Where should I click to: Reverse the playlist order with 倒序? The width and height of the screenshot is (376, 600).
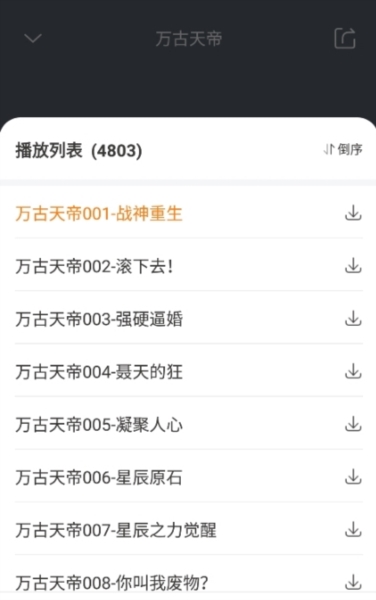343,149
